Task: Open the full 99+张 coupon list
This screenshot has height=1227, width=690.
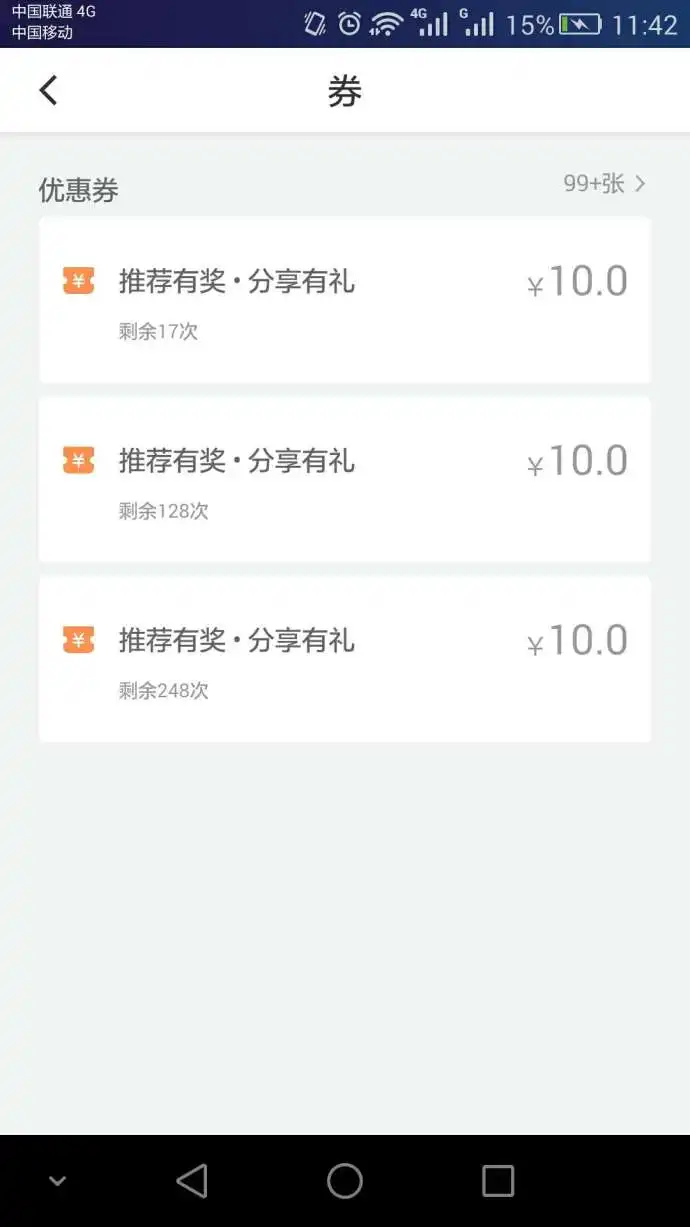Action: coord(605,184)
